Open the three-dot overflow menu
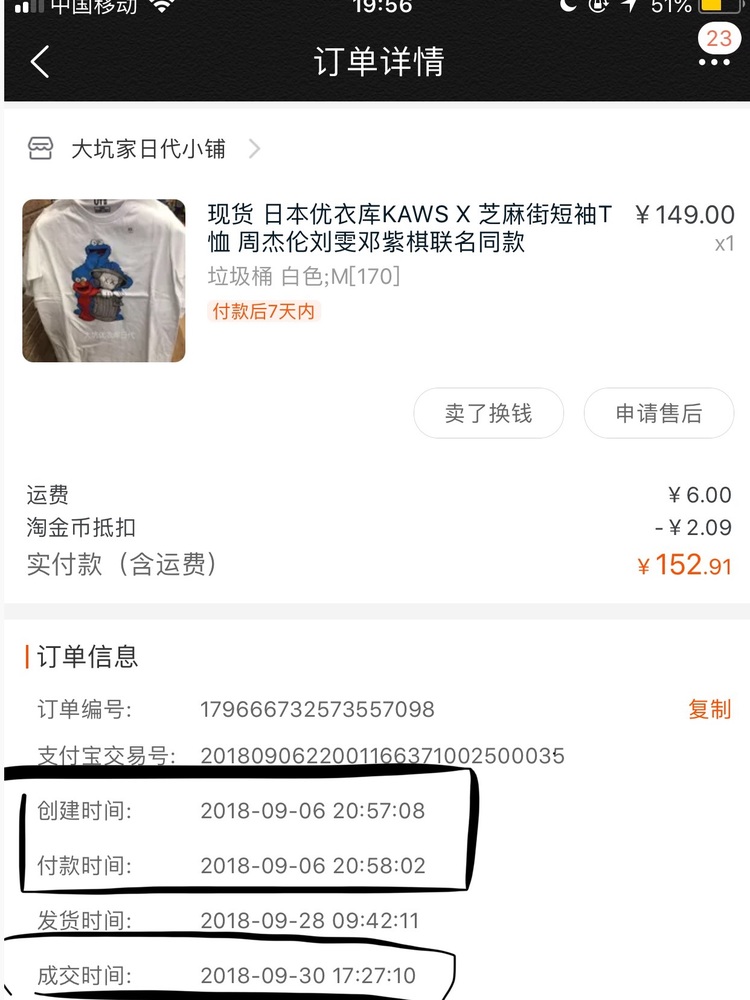 714,62
